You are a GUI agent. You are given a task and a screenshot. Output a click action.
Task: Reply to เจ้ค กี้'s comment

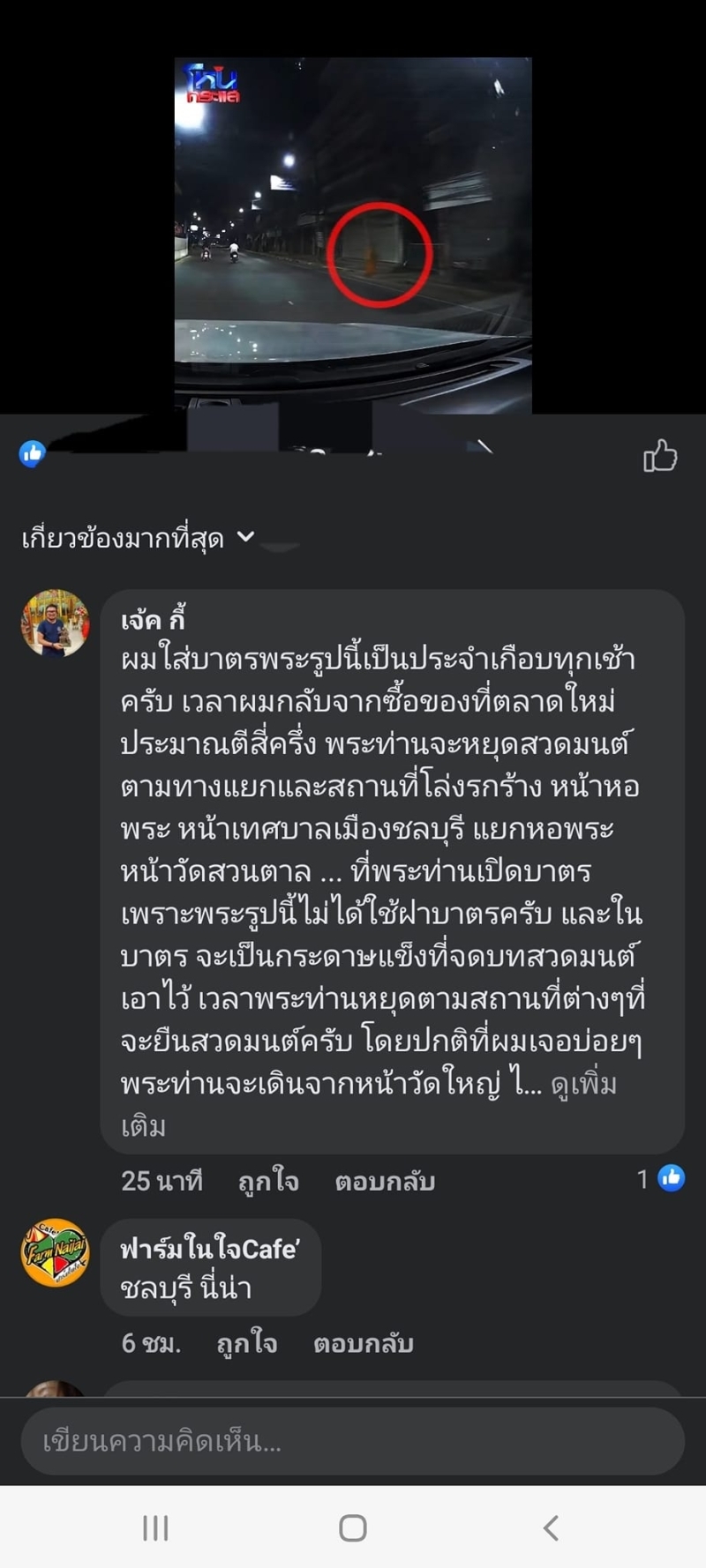point(385,1181)
